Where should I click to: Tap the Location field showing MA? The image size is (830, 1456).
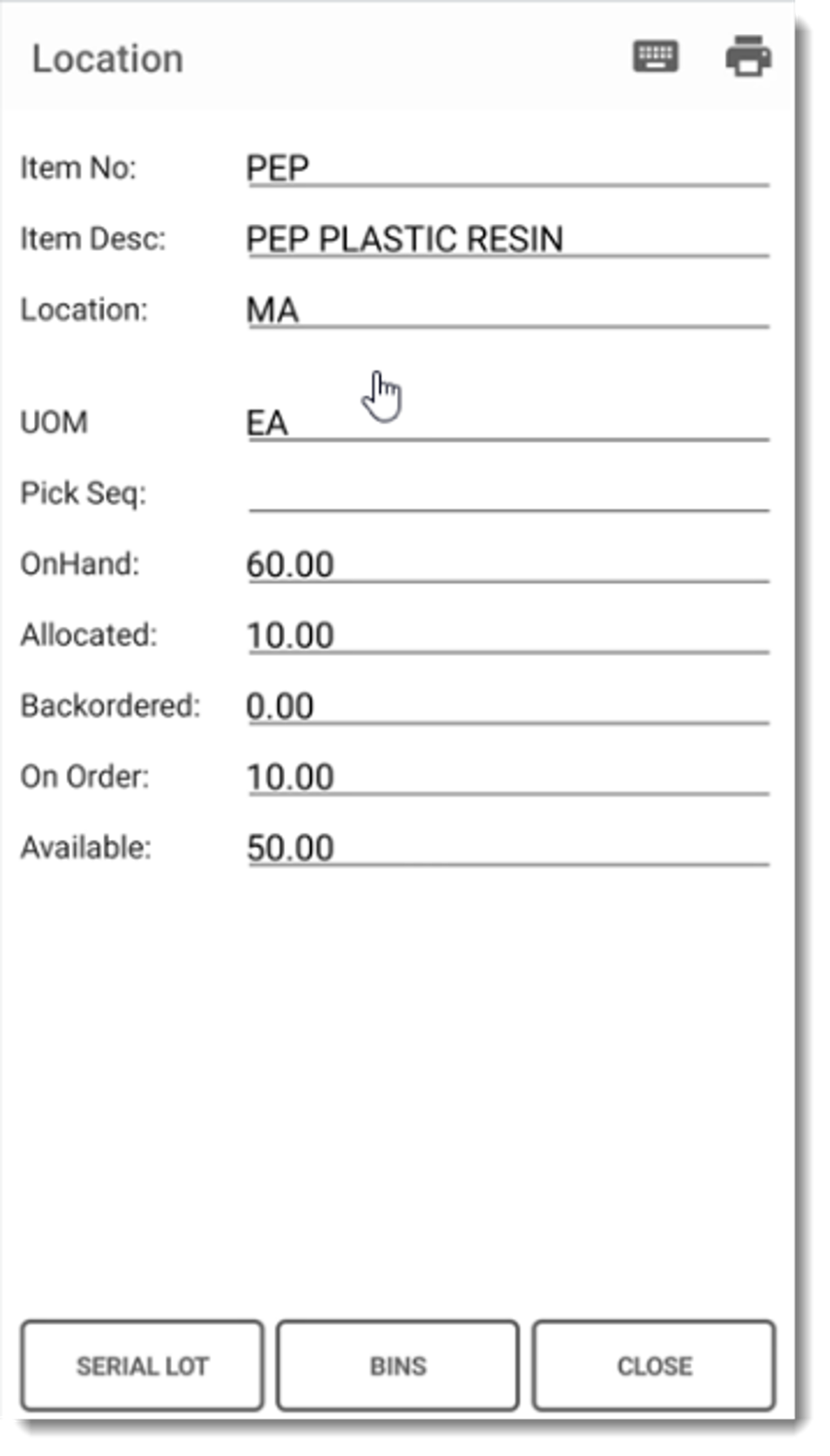pyautogui.click(x=508, y=309)
